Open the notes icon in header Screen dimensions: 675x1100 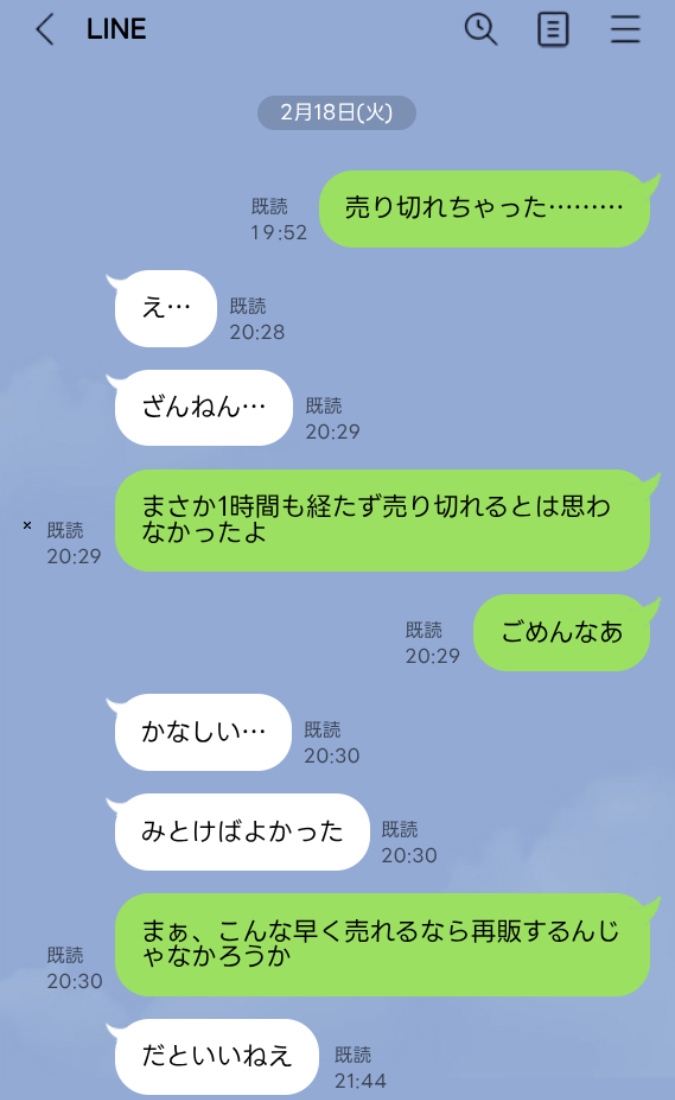553,30
